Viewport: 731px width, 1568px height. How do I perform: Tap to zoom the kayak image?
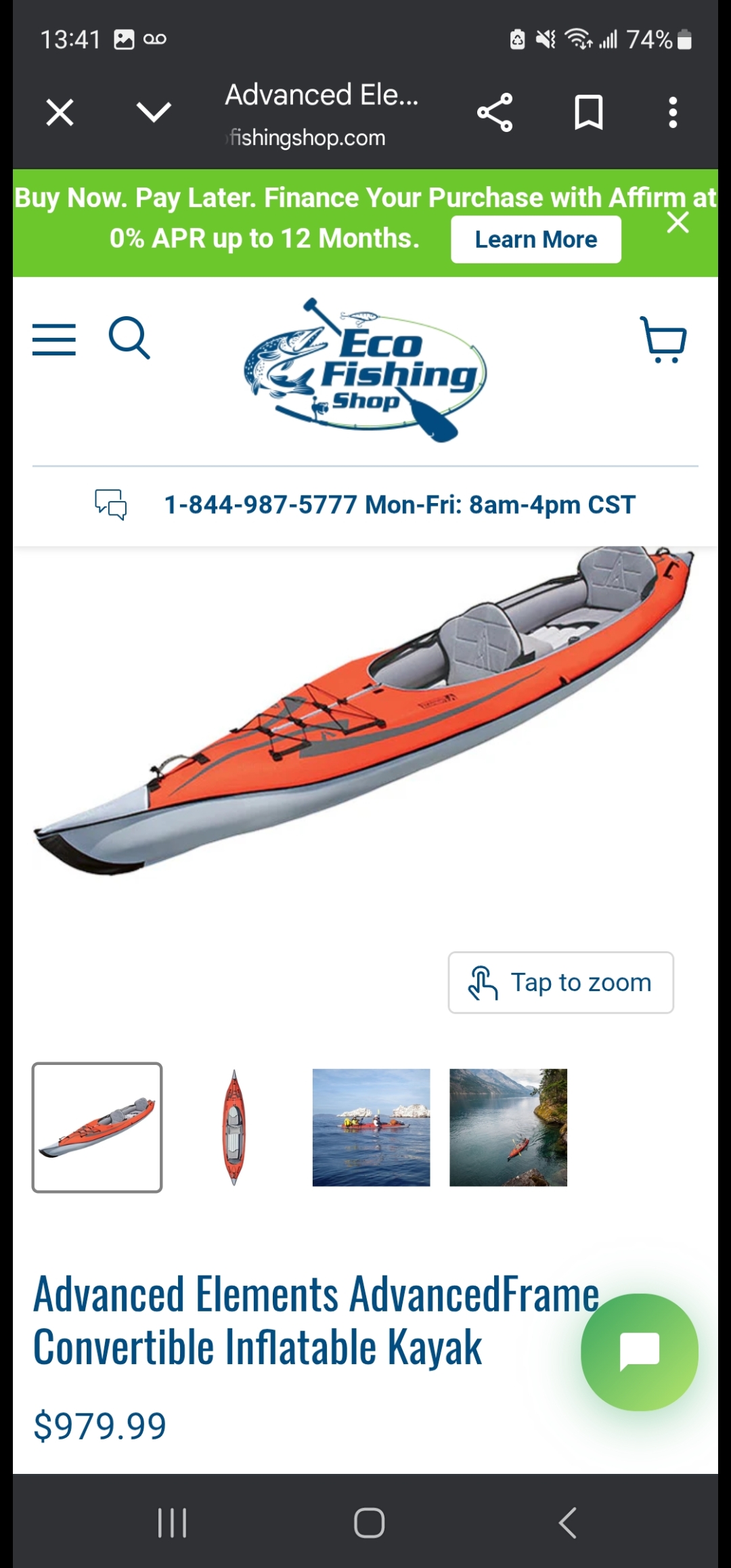point(561,982)
